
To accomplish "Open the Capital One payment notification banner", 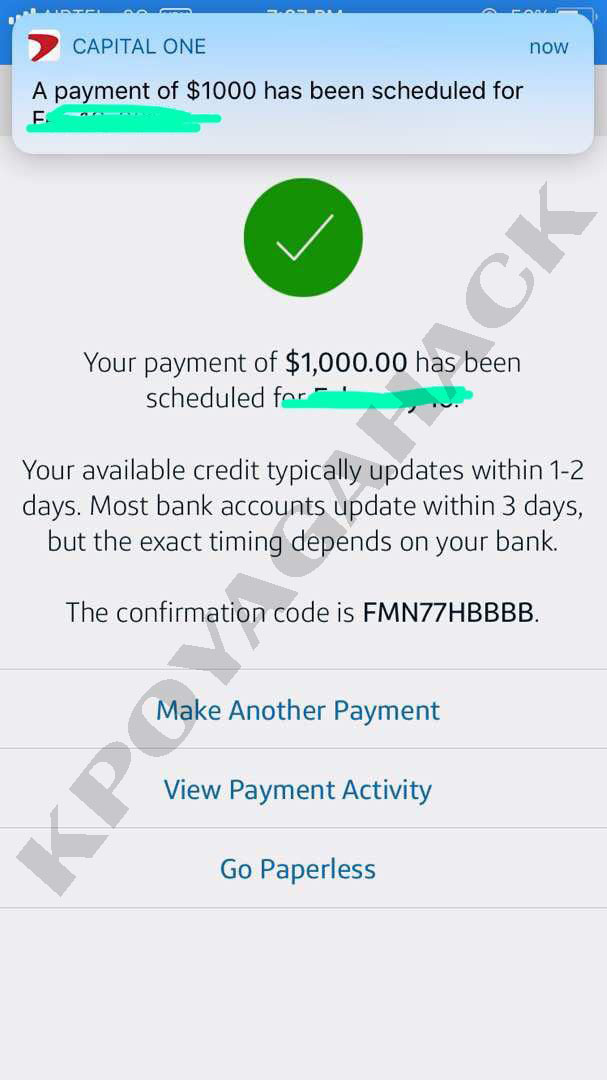I will [302, 84].
